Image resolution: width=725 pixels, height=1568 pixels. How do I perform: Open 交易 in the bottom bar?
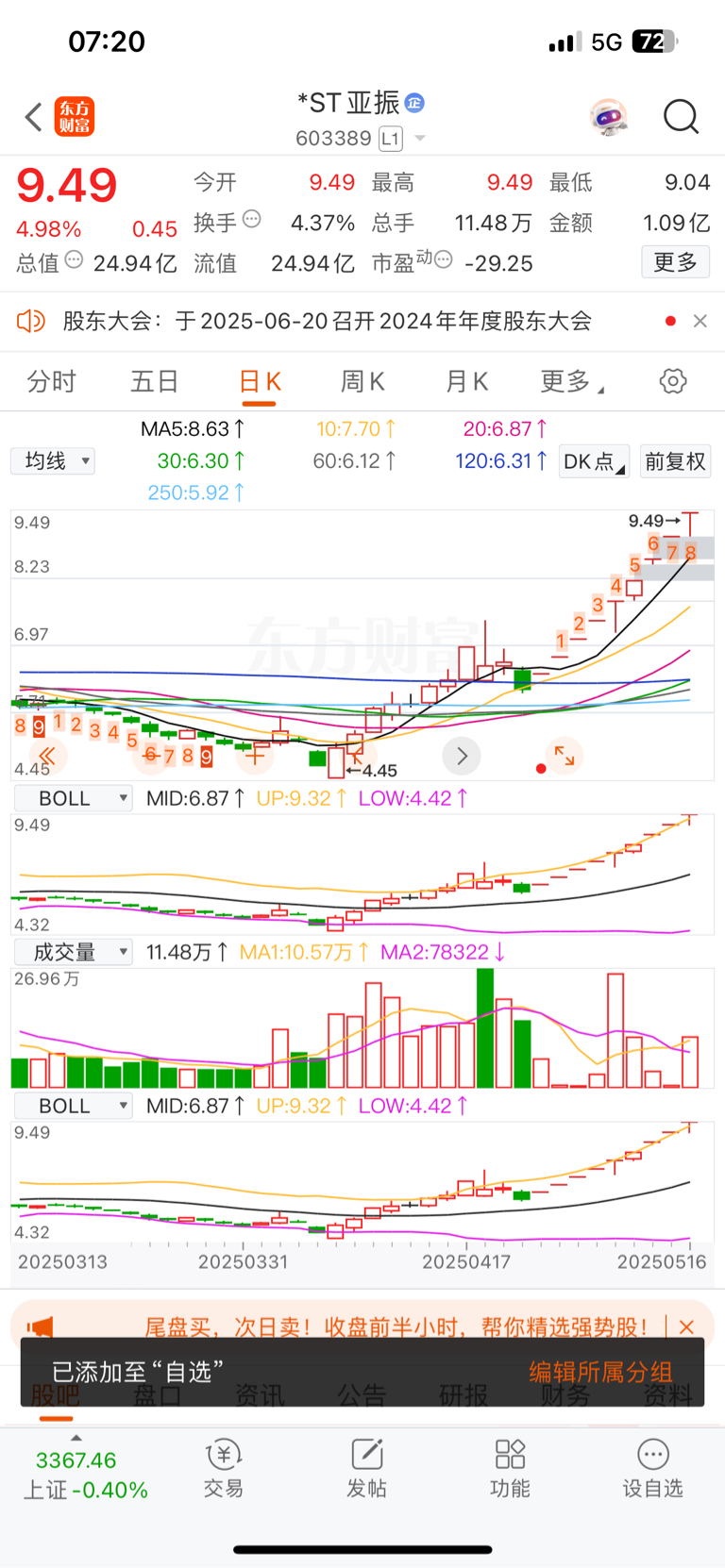click(x=224, y=1469)
